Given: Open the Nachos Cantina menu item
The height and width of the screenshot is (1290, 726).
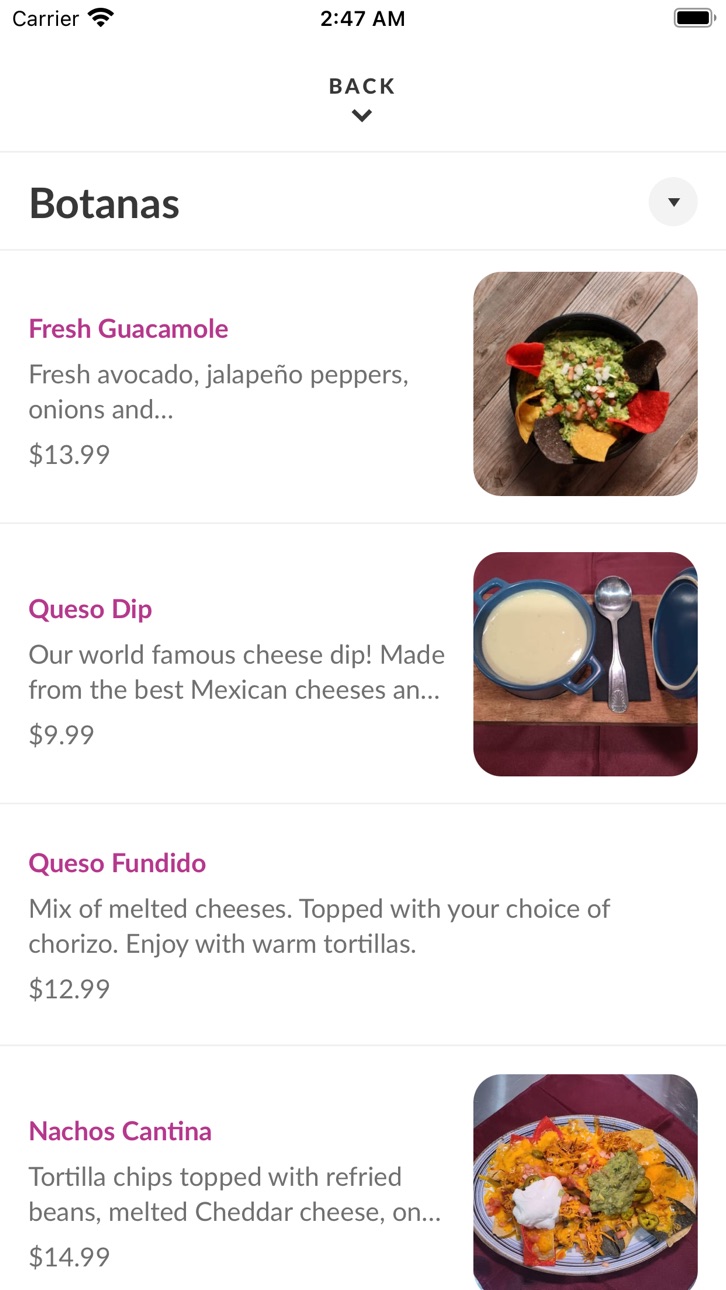Looking at the screenshot, I should click(x=363, y=1168).
